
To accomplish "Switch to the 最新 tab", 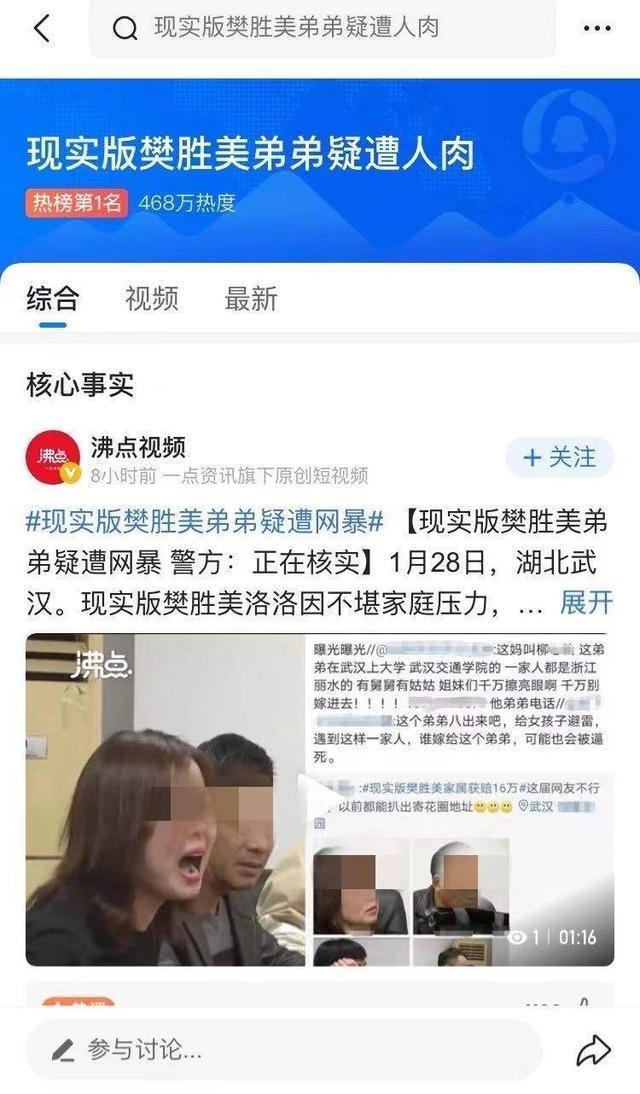I will [251, 298].
